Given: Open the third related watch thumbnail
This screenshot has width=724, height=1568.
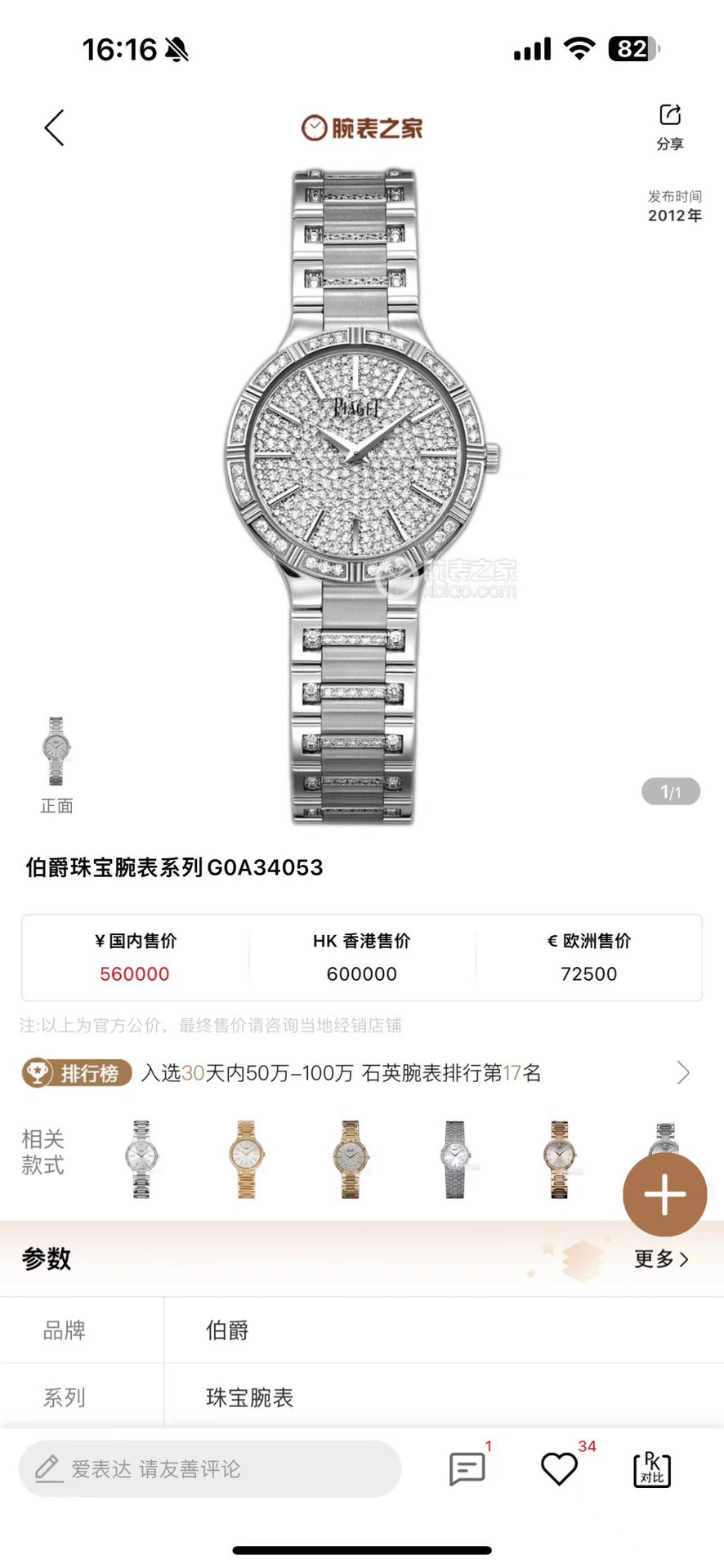Looking at the screenshot, I should [351, 1159].
